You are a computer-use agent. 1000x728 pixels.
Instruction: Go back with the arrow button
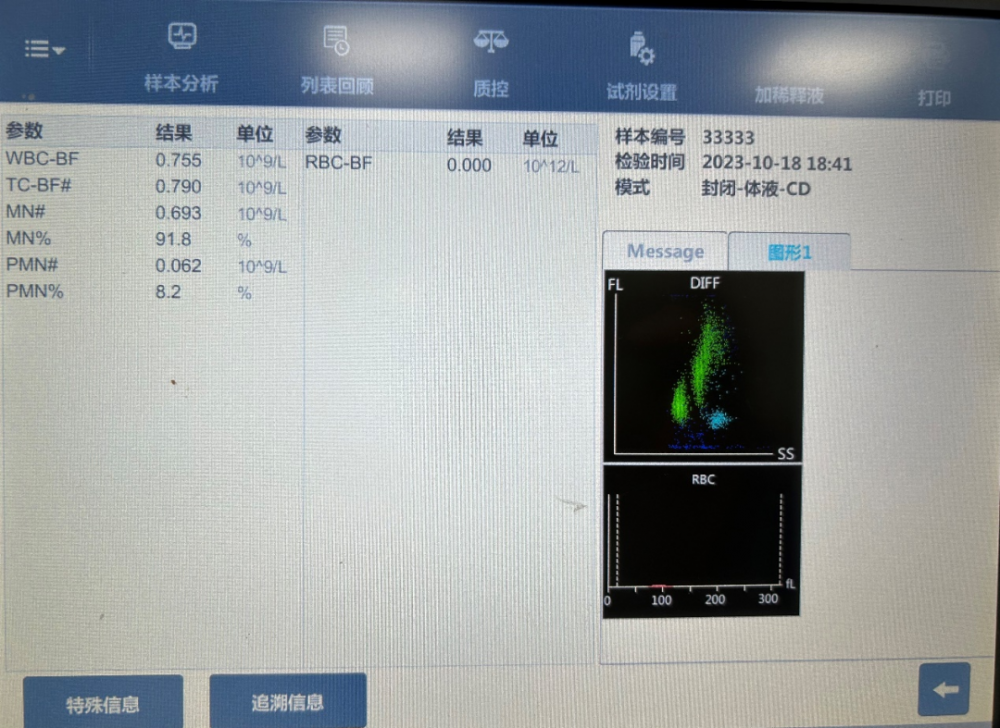tap(944, 690)
